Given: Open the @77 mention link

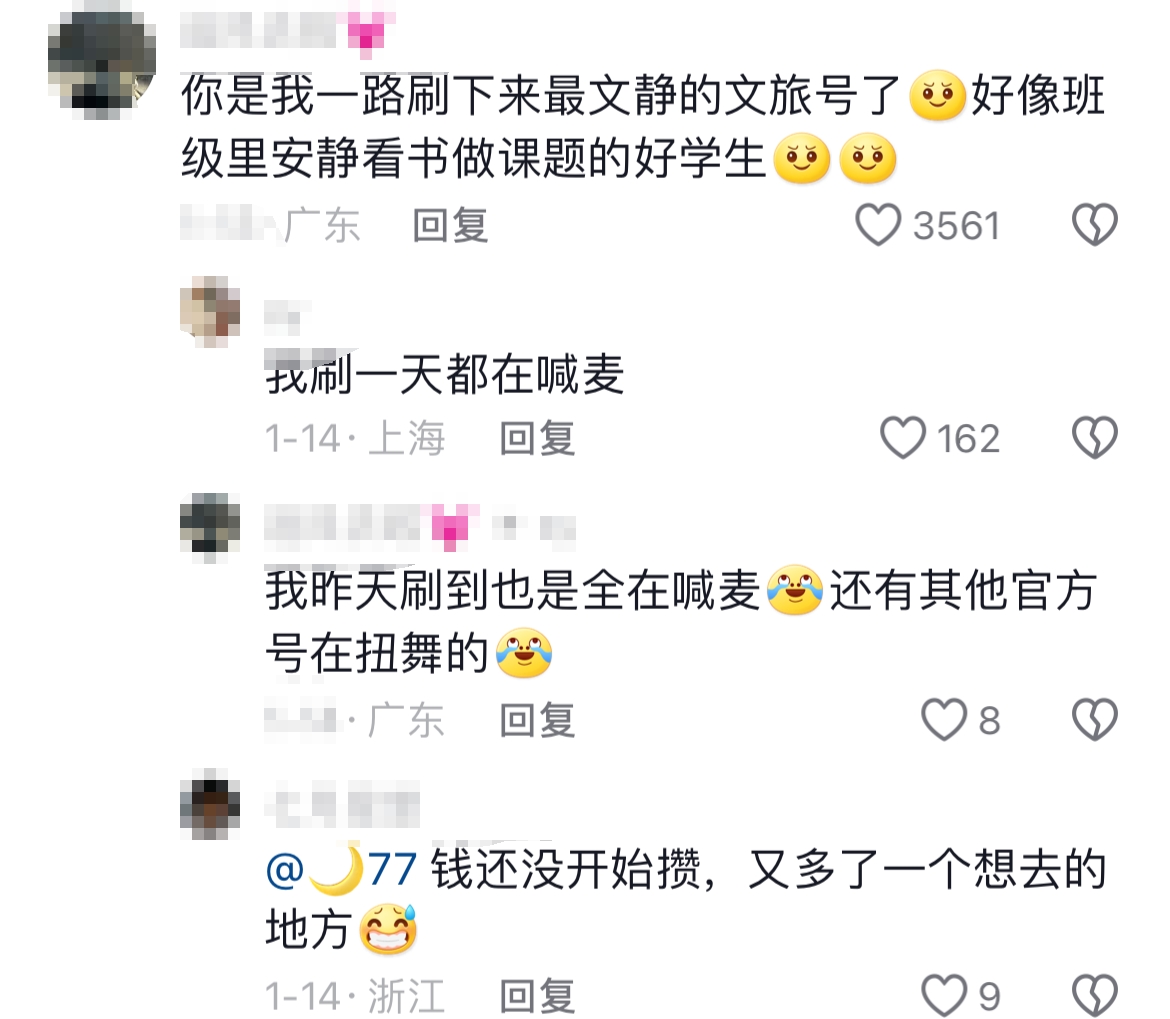Looking at the screenshot, I should pos(342,871).
